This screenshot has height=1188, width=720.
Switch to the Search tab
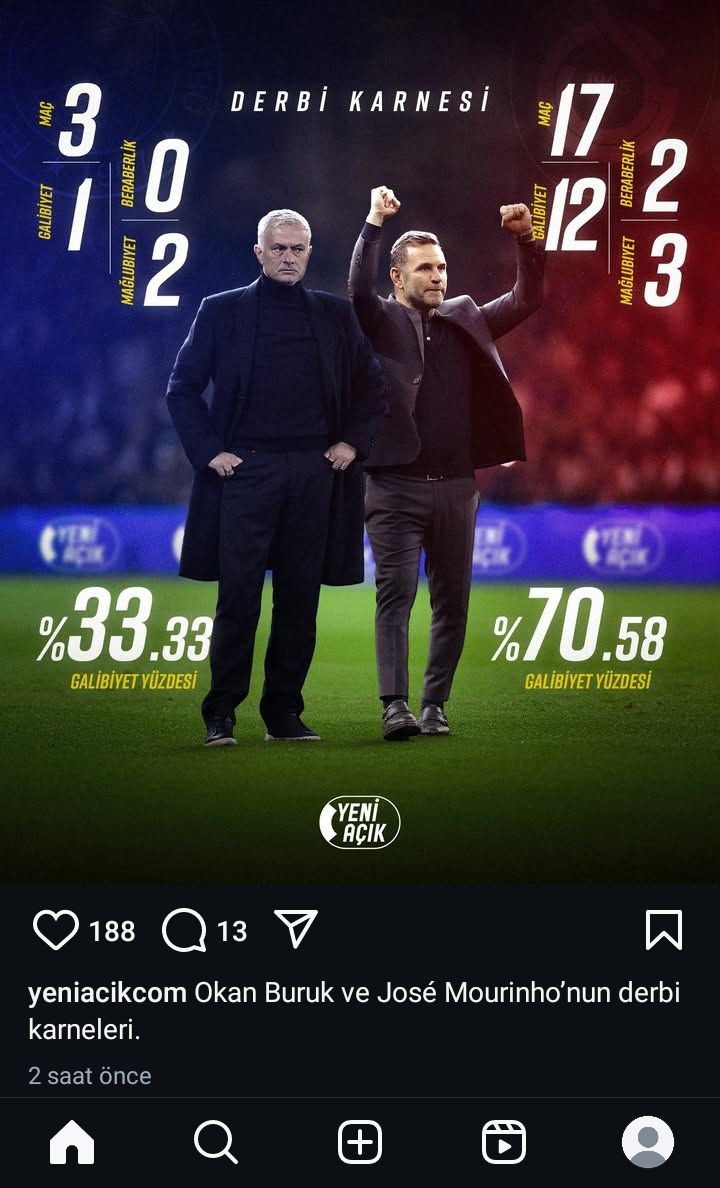click(216, 1142)
